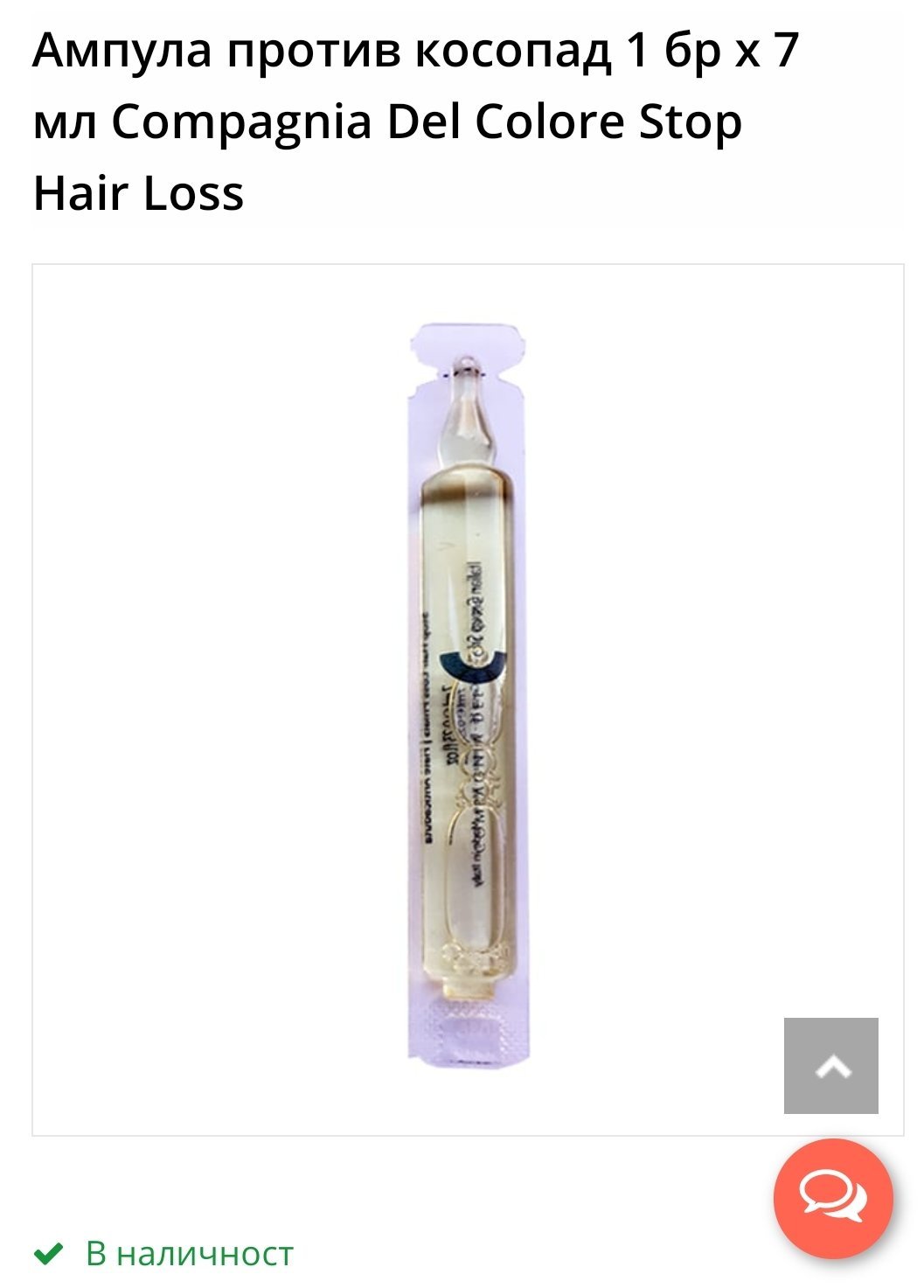Open the live chat bubble
The image size is (924, 1288).
coord(833,1198)
